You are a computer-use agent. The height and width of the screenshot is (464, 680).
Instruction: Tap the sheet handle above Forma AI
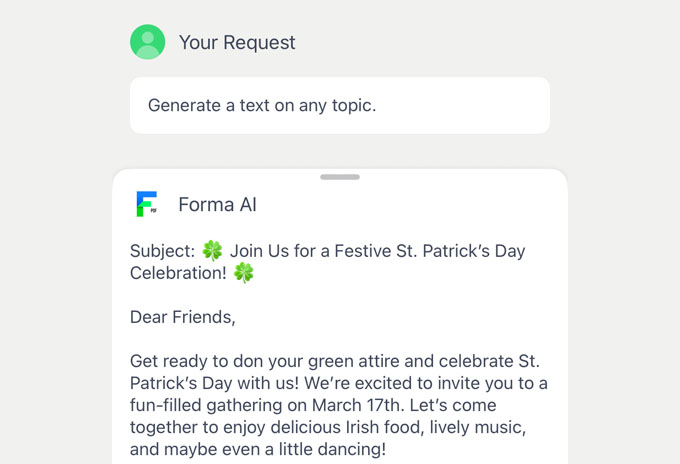coord(340,177)
